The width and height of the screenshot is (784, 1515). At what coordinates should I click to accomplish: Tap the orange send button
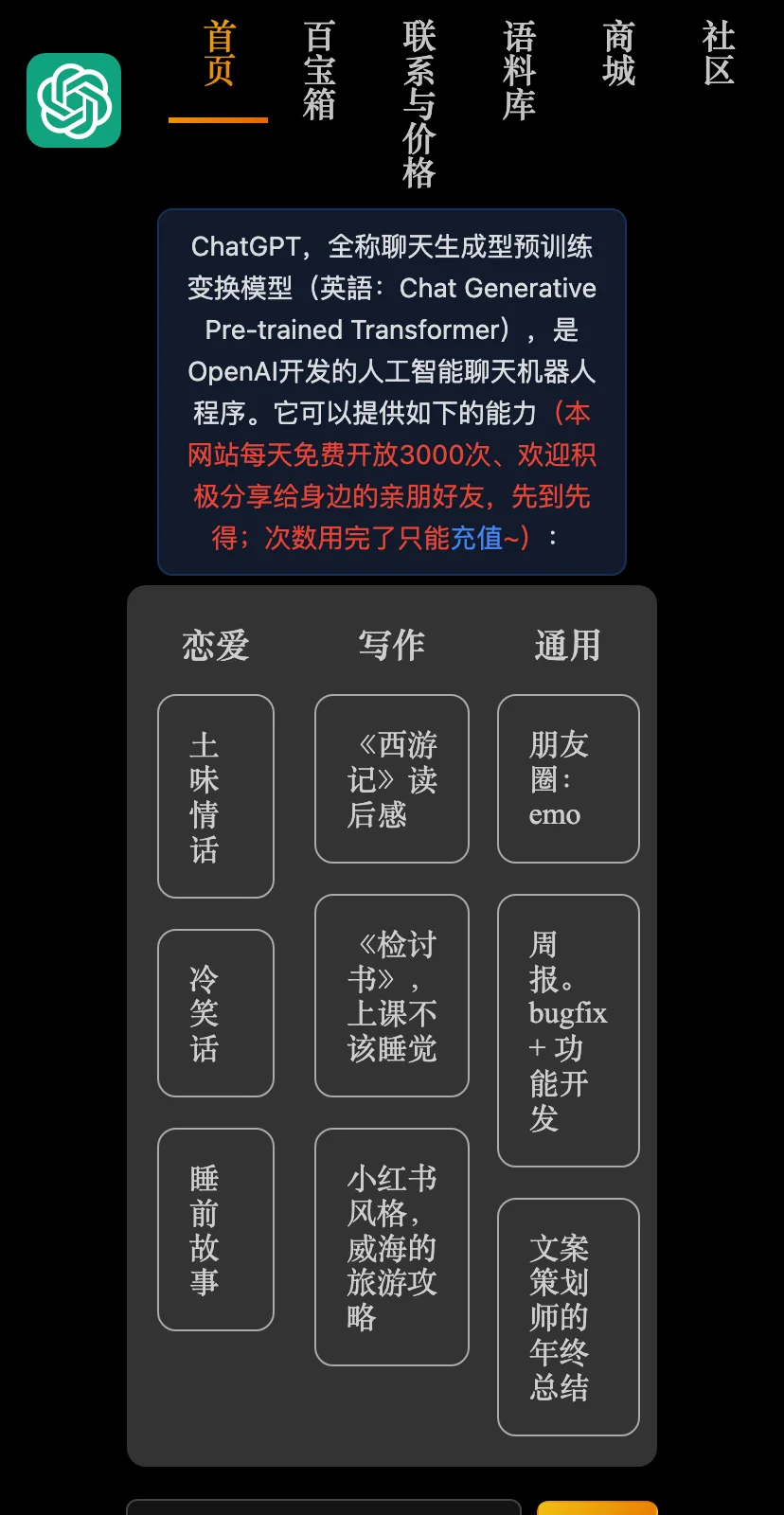[x=597, y=1507]
